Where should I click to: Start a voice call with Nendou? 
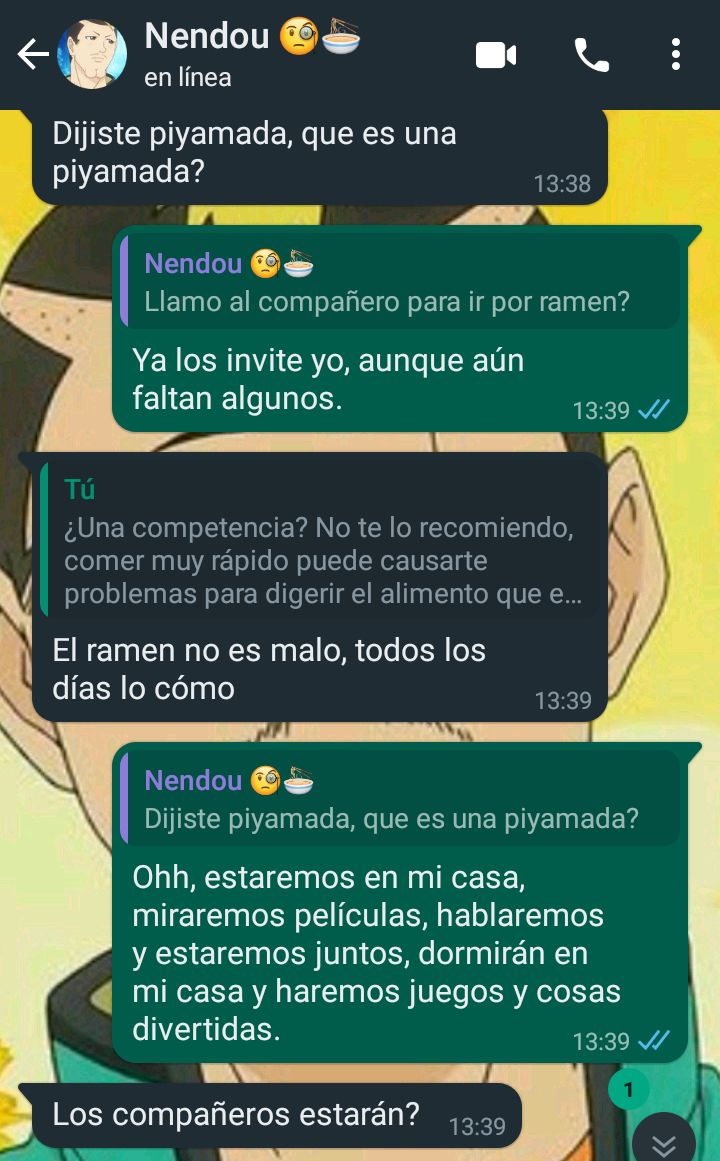pyautogui.click(x=591, y=55)
